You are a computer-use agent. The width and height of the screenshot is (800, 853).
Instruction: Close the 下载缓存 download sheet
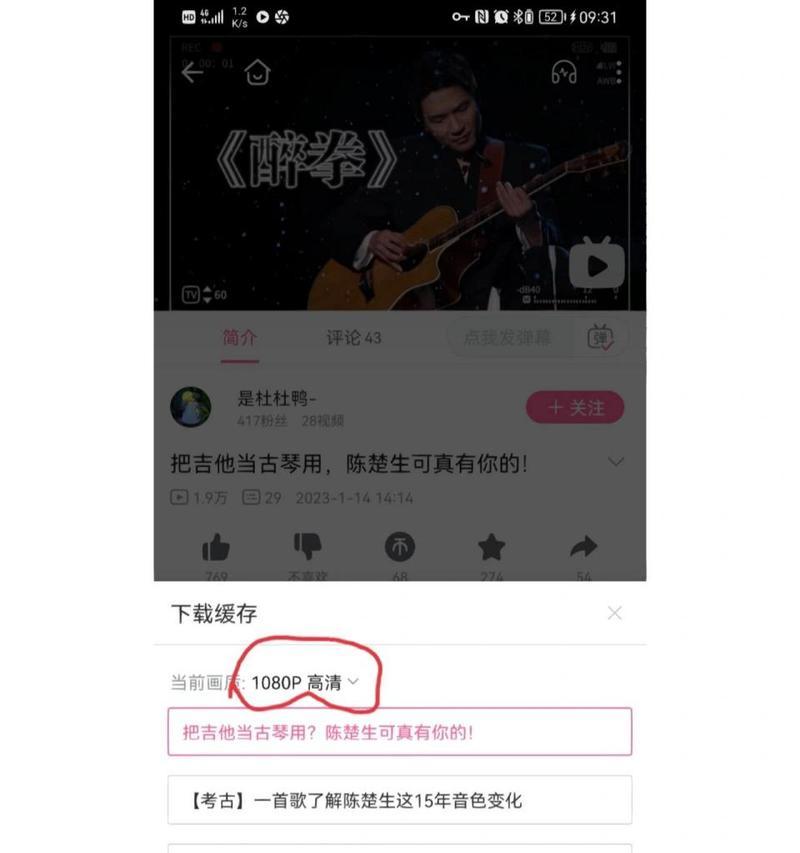coord(614,613)
